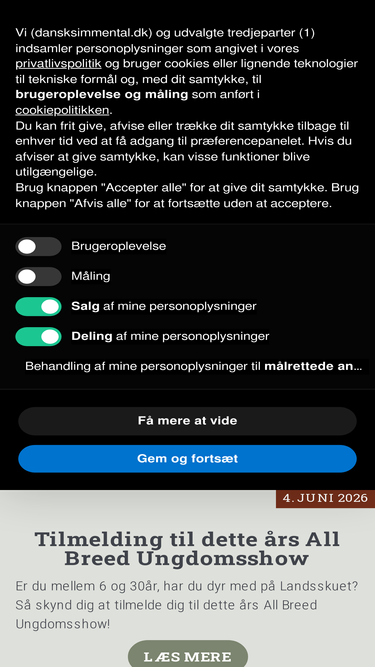Image resolution: width=375 pixels, height=667 pixels.
Task: Tap Gem og fortsæt
Action: pos(188,459)
